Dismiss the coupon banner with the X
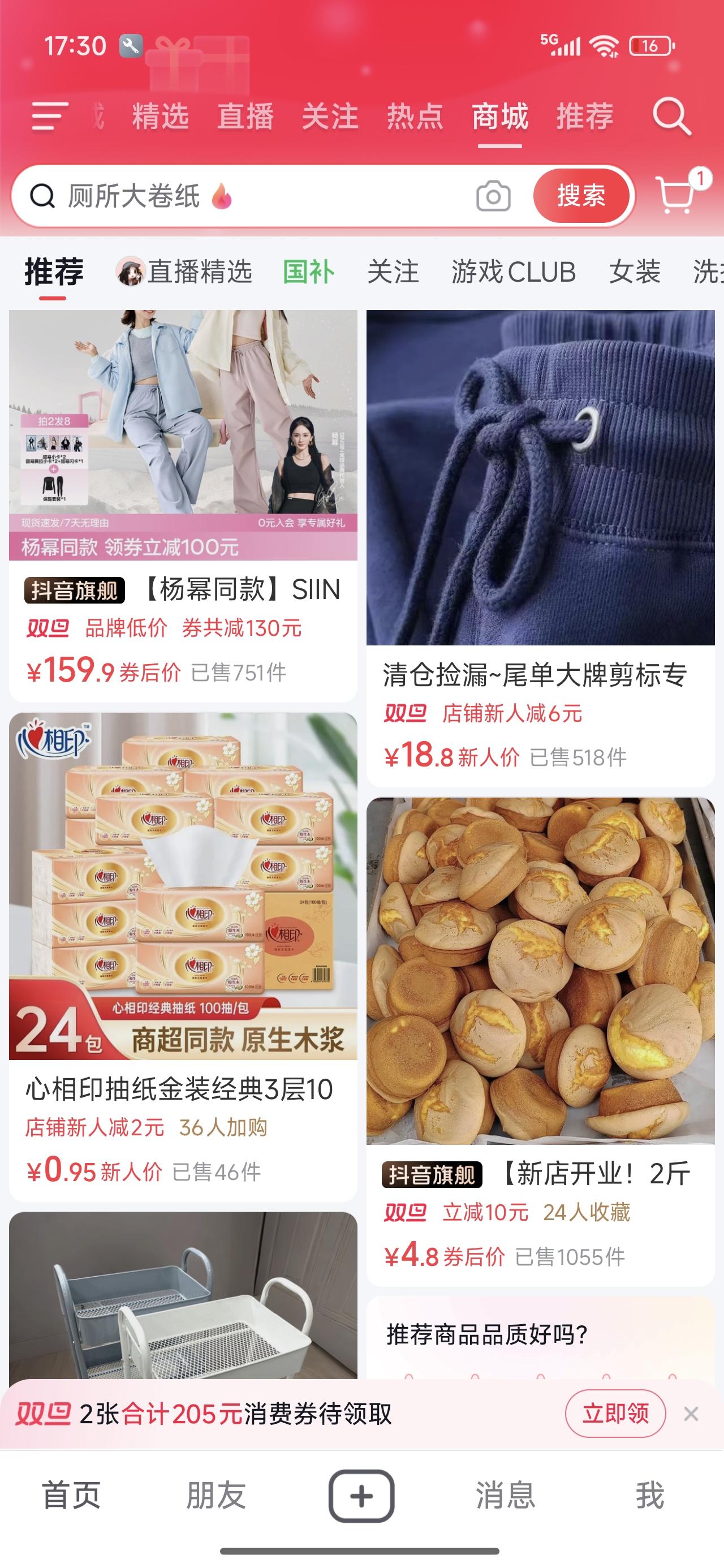 pos(691,1413)
